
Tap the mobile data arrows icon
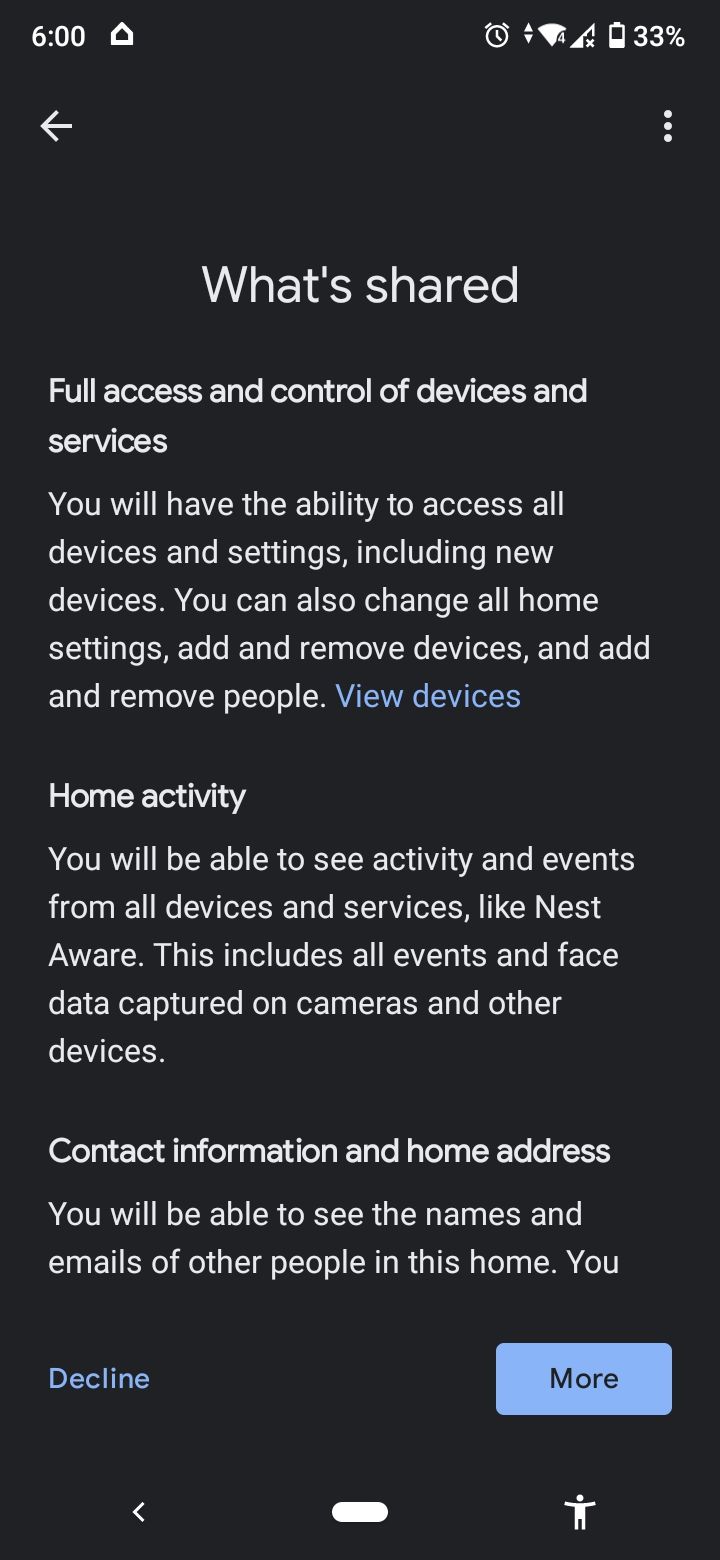pos(527,36)
